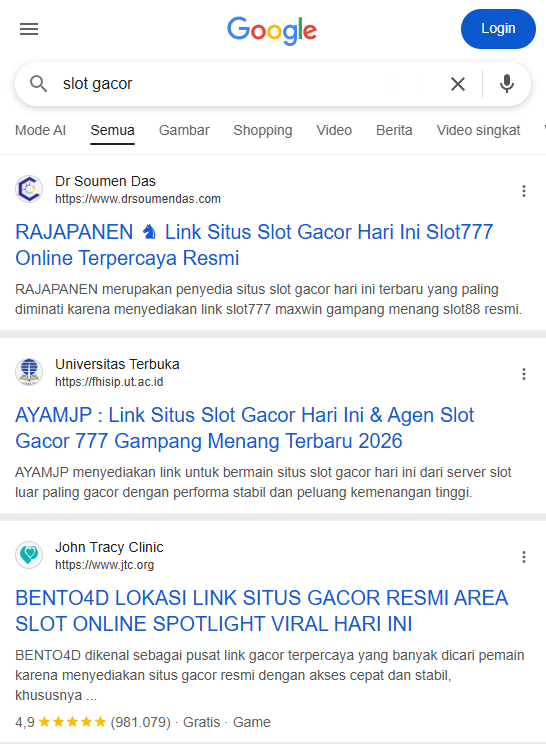Open the RAJAPANEN search result link
The image size is (546, 744).
pyautogui.click(x=254, y=245)
